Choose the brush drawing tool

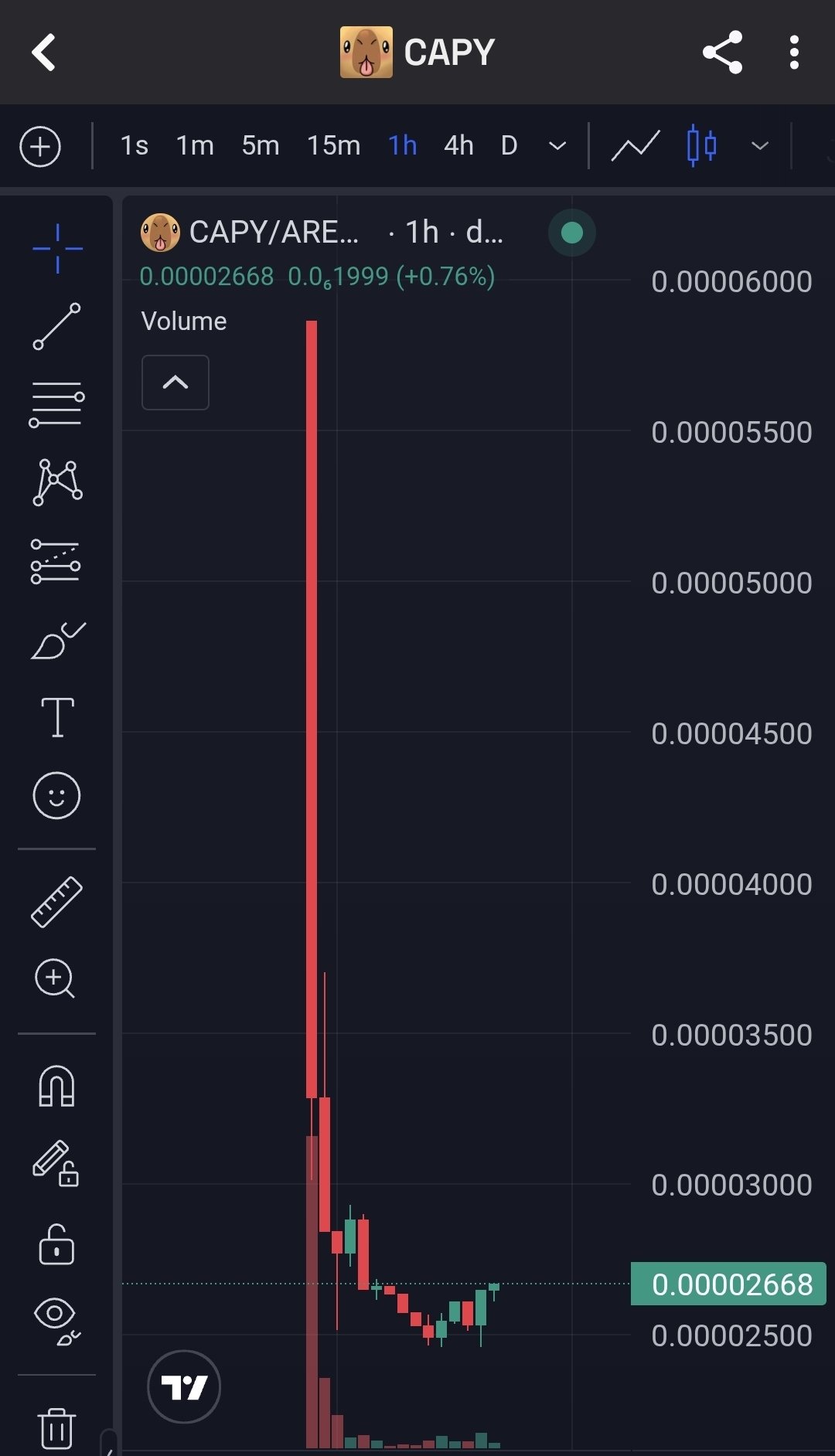[57, 641]
